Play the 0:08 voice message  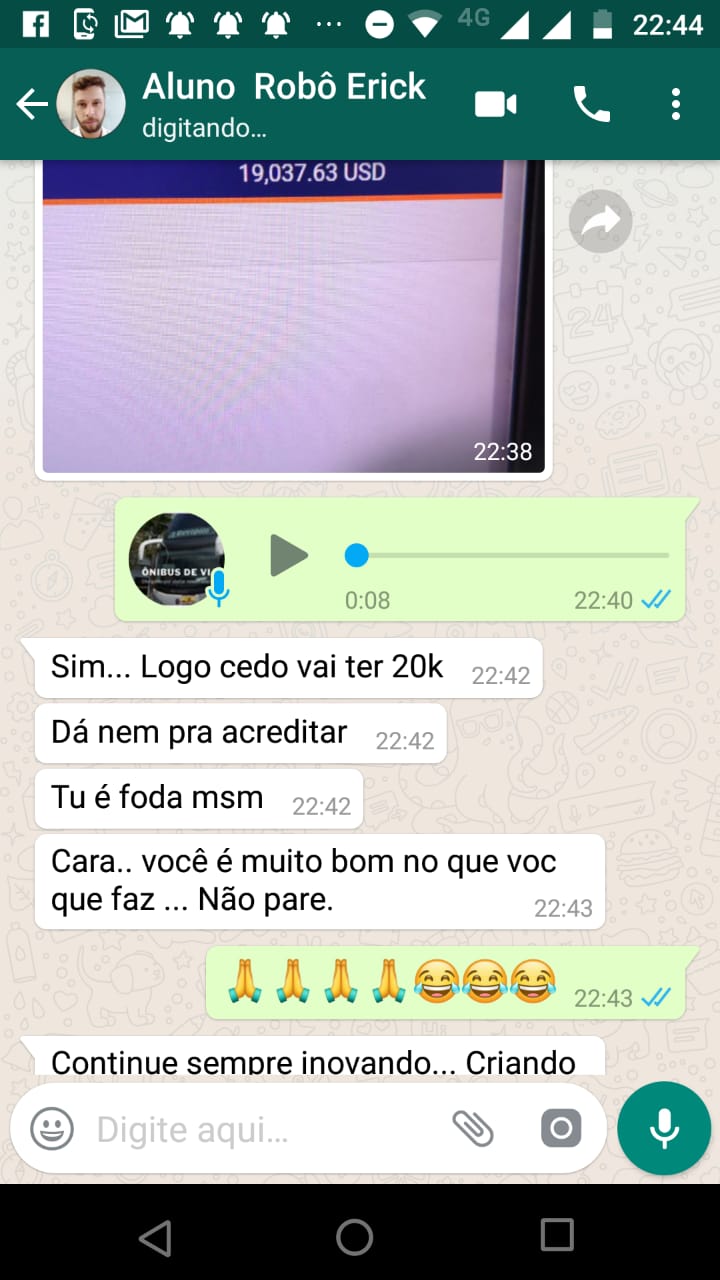coord(289,556)
